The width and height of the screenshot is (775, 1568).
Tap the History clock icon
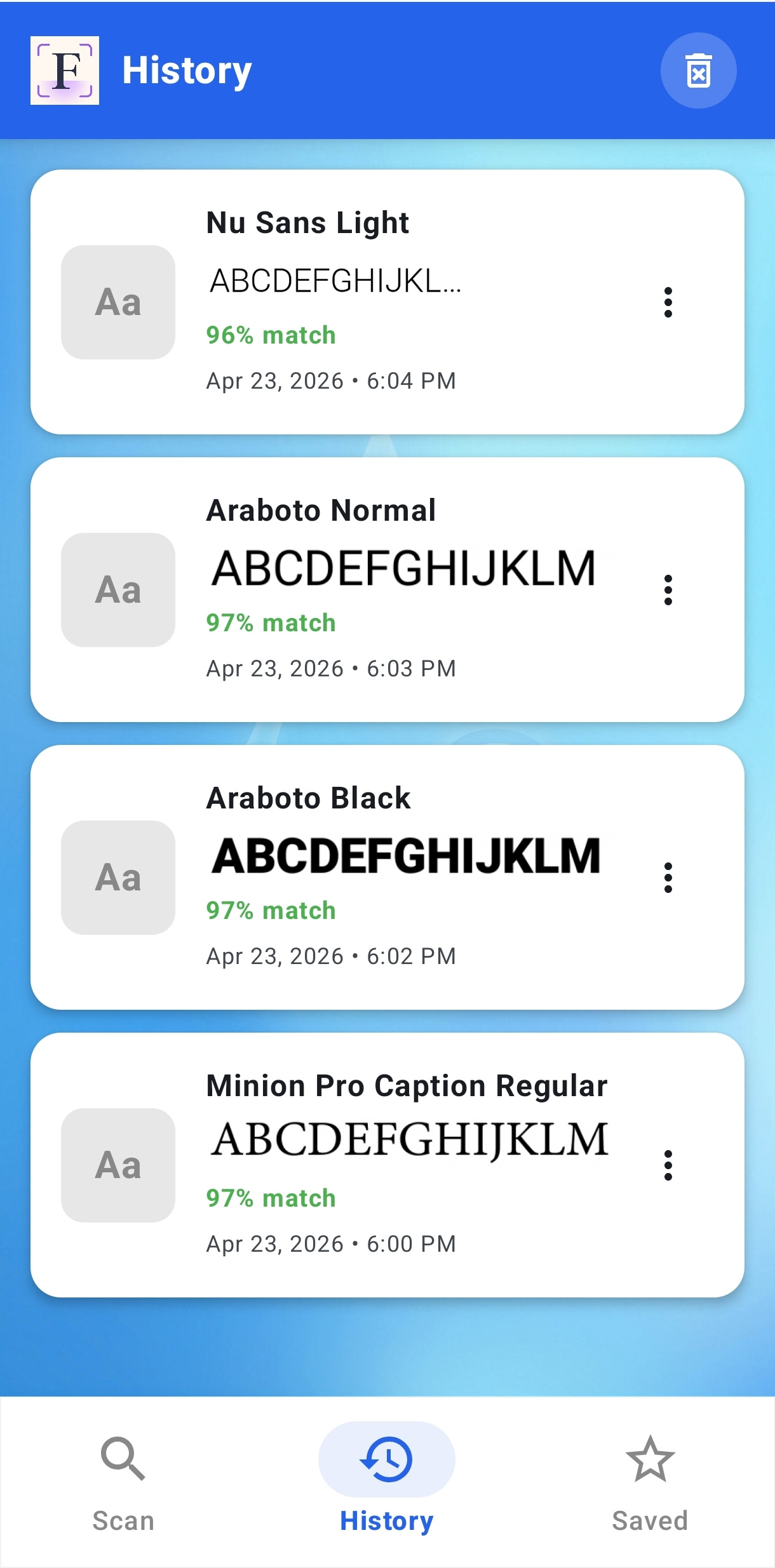tap(387, 1459)
